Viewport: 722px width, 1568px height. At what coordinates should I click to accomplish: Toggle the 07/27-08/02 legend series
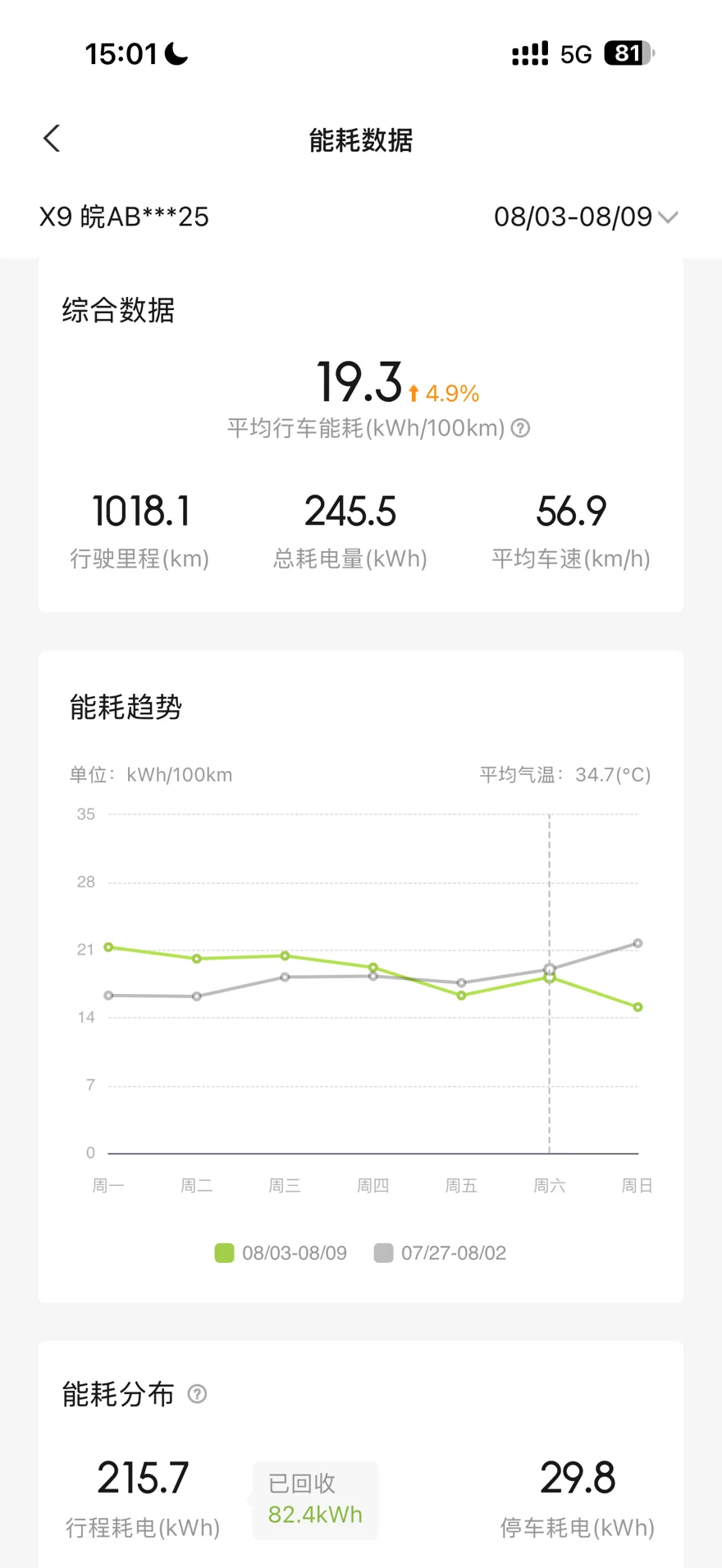point(440,1253)
